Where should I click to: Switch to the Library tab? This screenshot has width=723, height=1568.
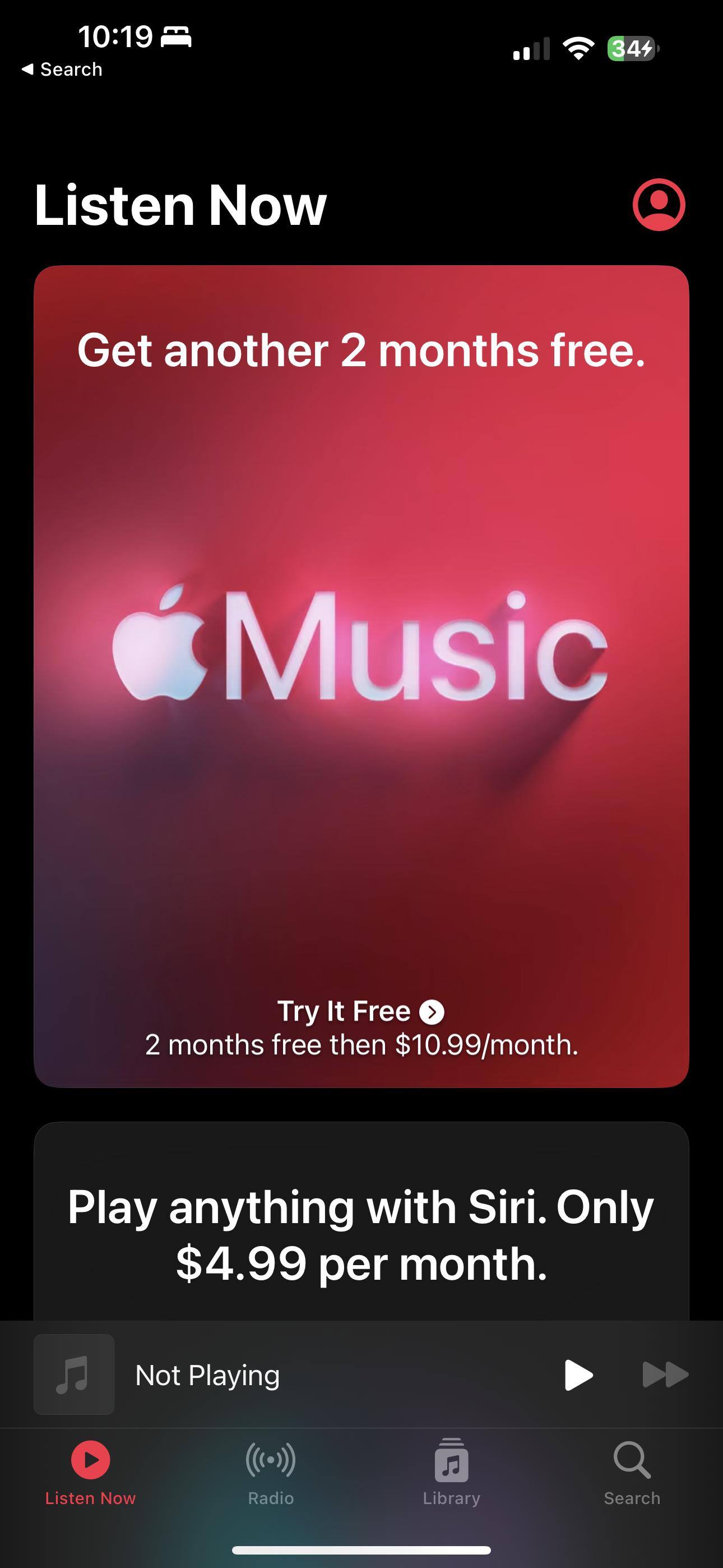451,1472
